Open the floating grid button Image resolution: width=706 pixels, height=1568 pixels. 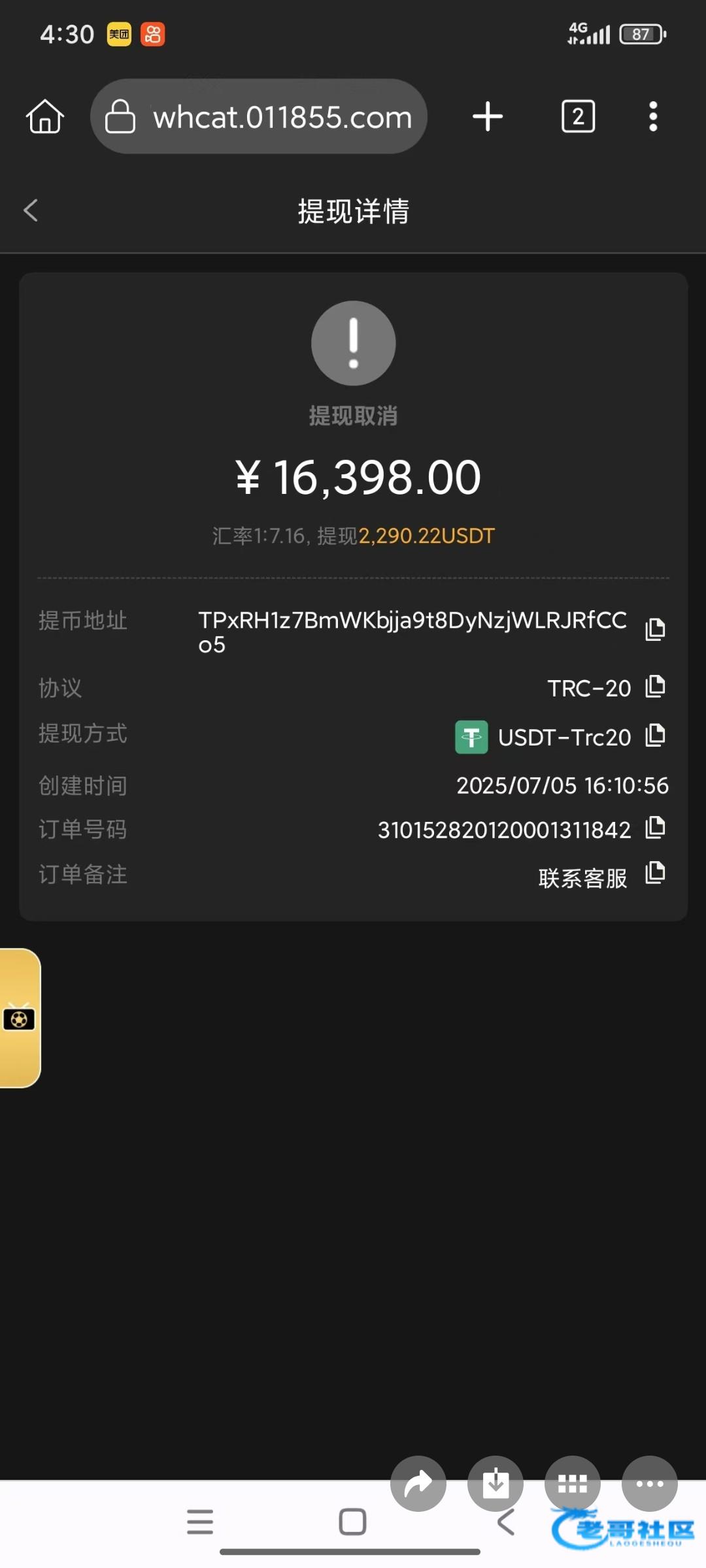(x=573, y=1484)
